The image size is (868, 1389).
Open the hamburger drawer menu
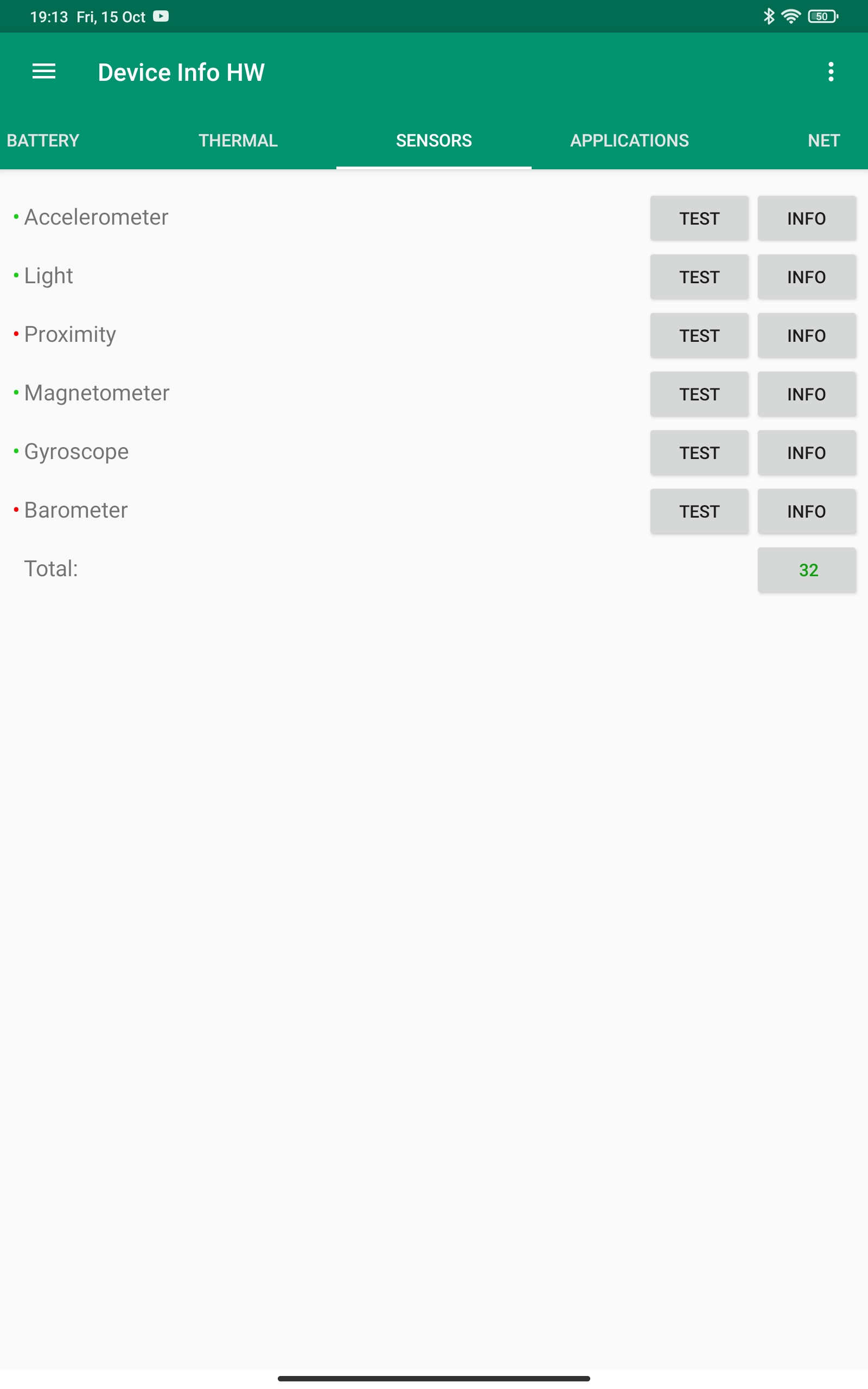point(43,72)
